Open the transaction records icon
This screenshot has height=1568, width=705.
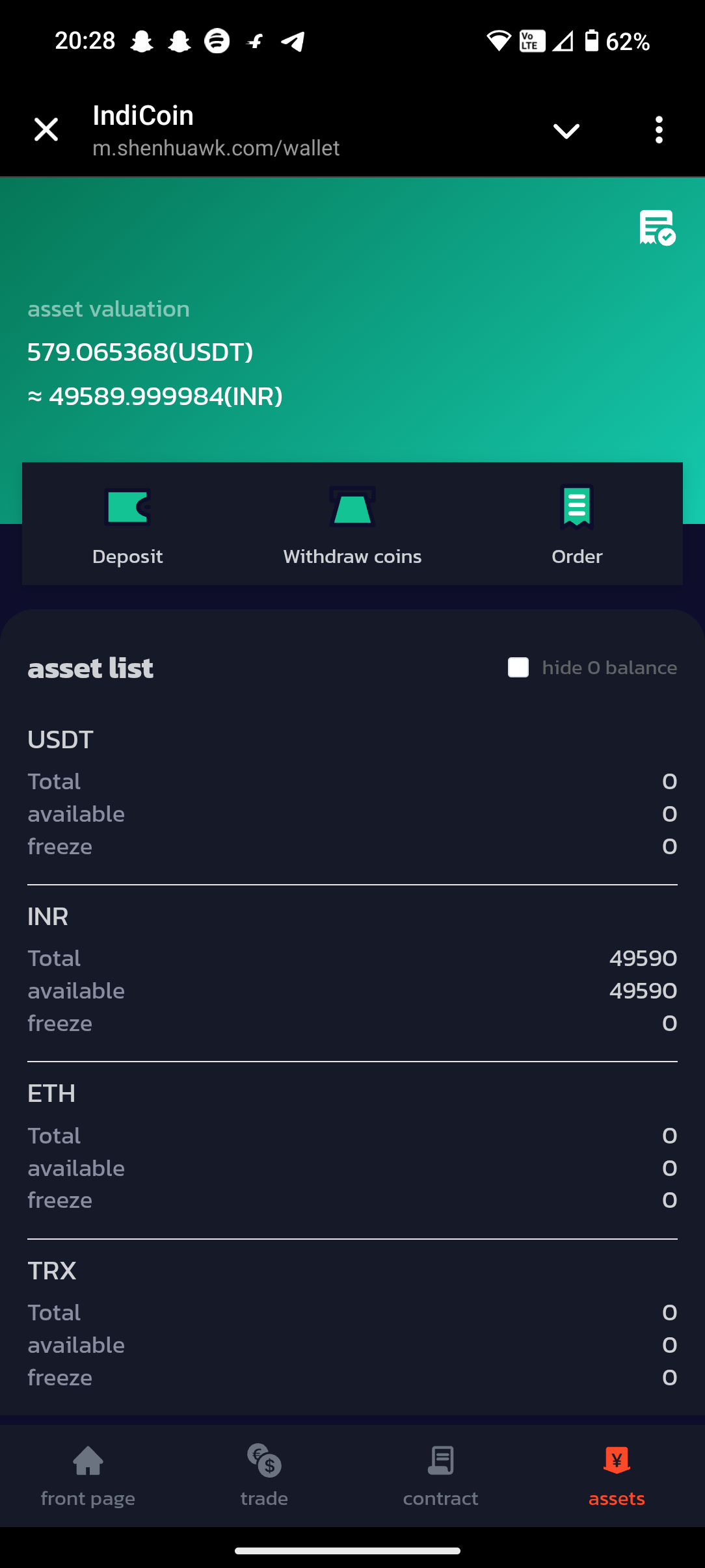[x=657, y=228]
